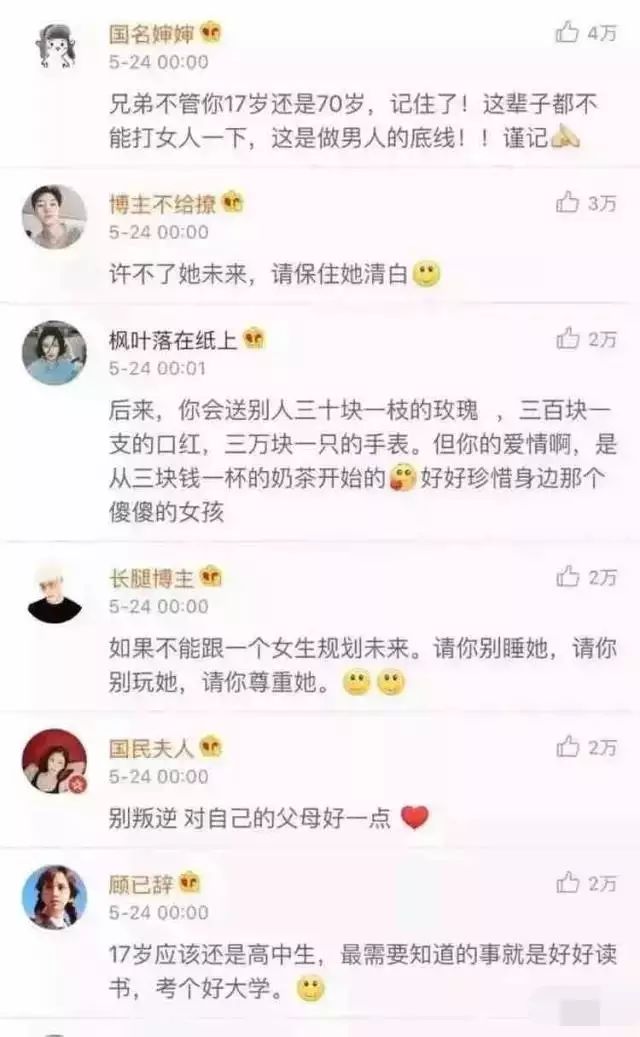The width and height of the screenshot is (640, 1037).
Task: Open 国名婶婶's profile avatar
Action: 55,47
